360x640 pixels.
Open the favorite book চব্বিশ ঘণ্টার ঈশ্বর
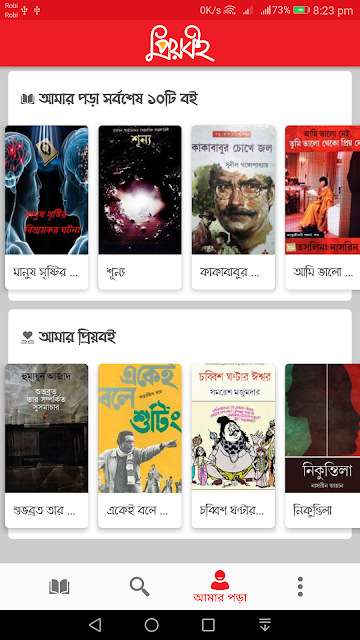(x=233, y=446)
